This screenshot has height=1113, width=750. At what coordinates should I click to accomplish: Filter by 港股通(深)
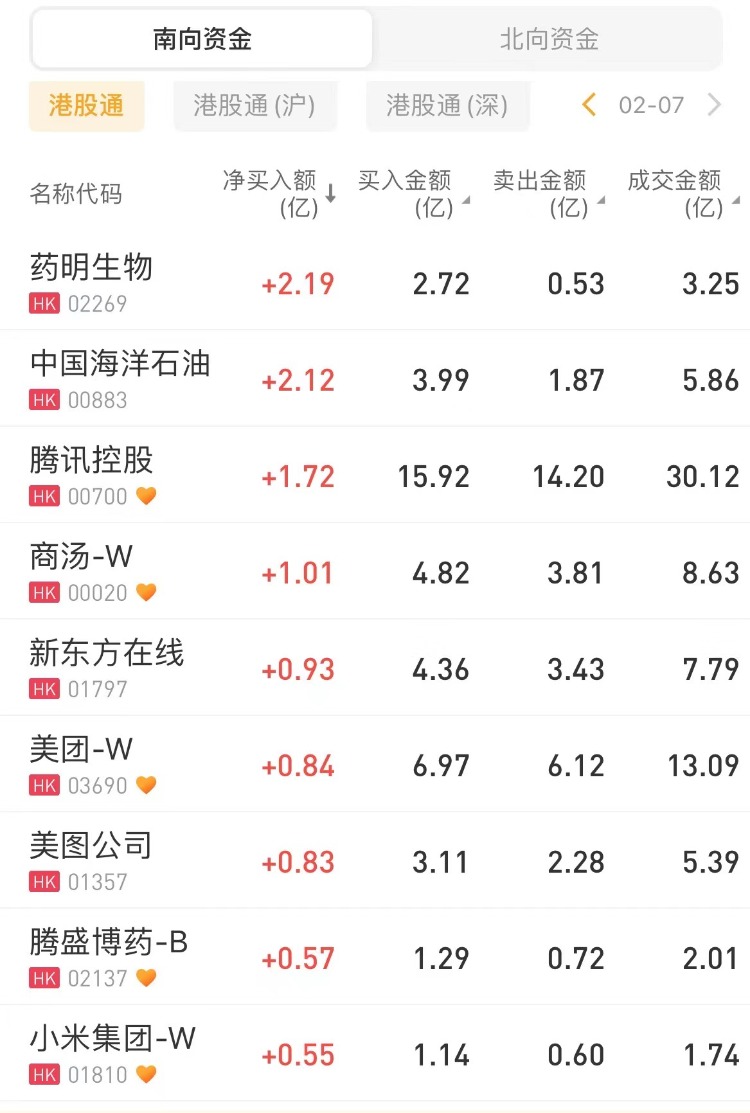[x=447, y=105]
